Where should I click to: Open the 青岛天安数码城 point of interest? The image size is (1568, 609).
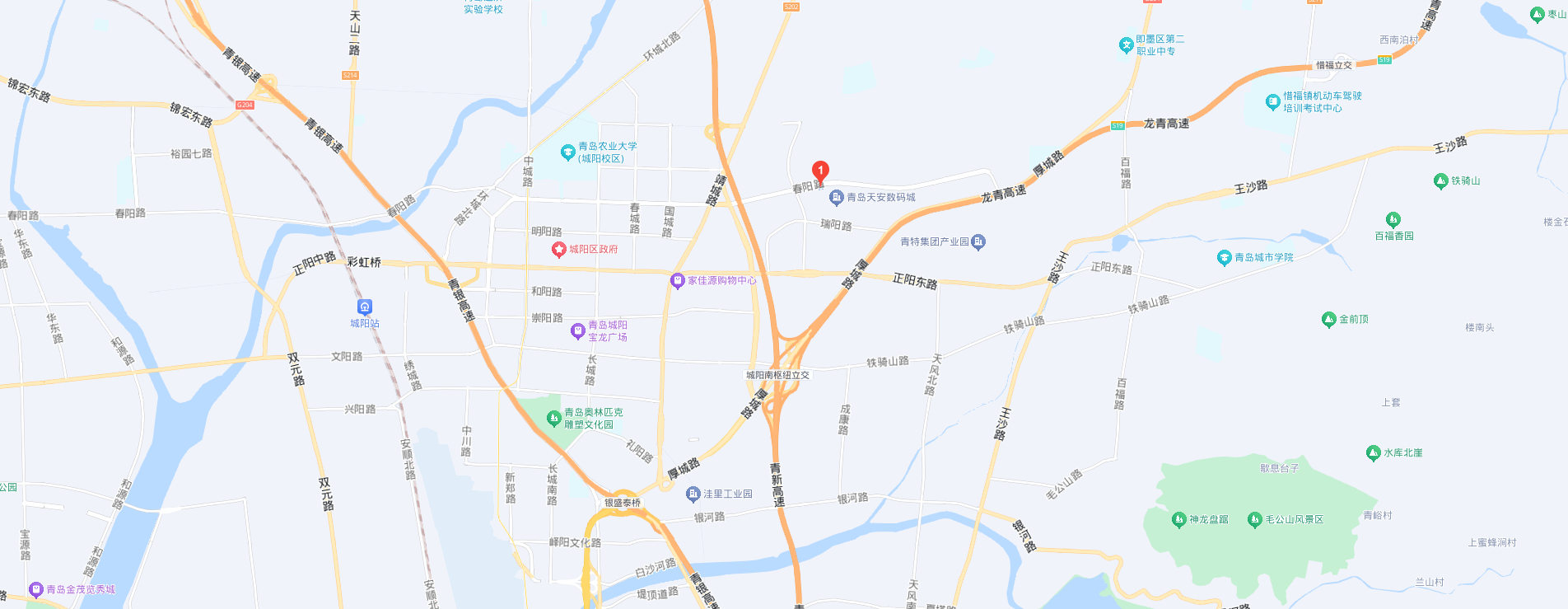(x=837, y=197)
